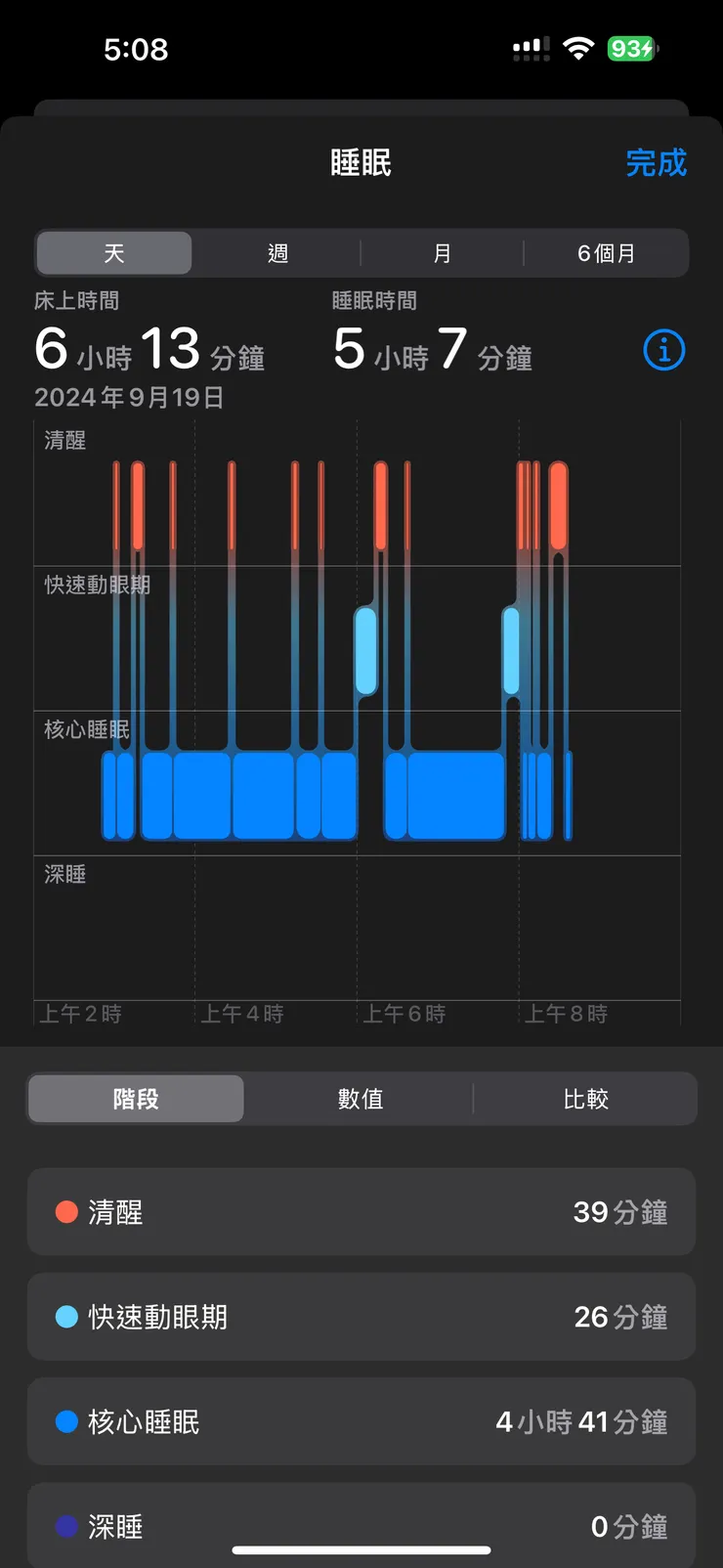Select the 天 view expander
Image resolution: width=723 pixels, height=1568 pixels.
(x=113, y=253)
